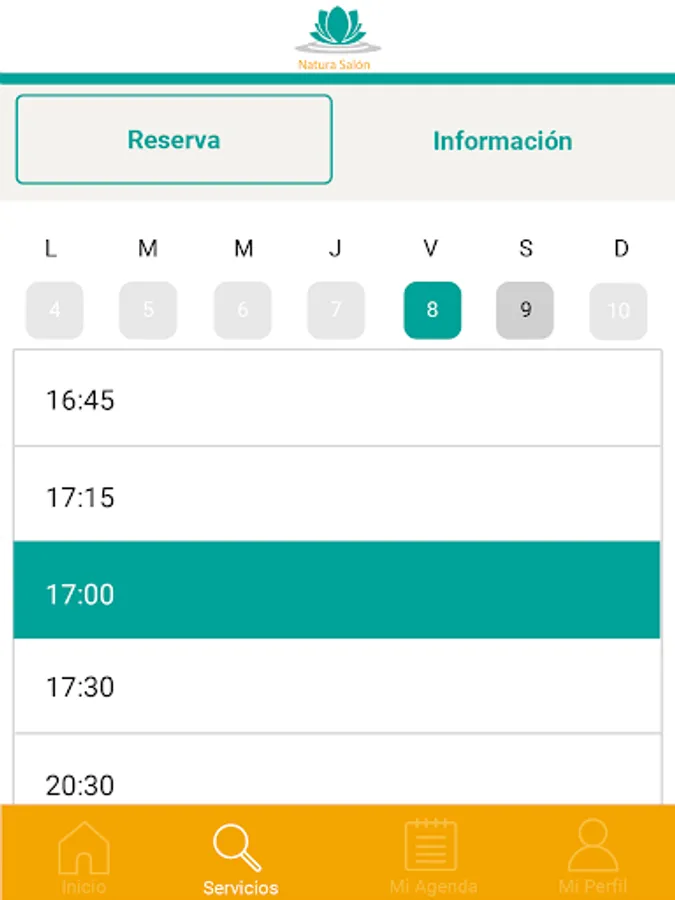This screenshot has height=900, width=675.
Task: Choose day 7 on Thursday
Action: coord(336,310)
